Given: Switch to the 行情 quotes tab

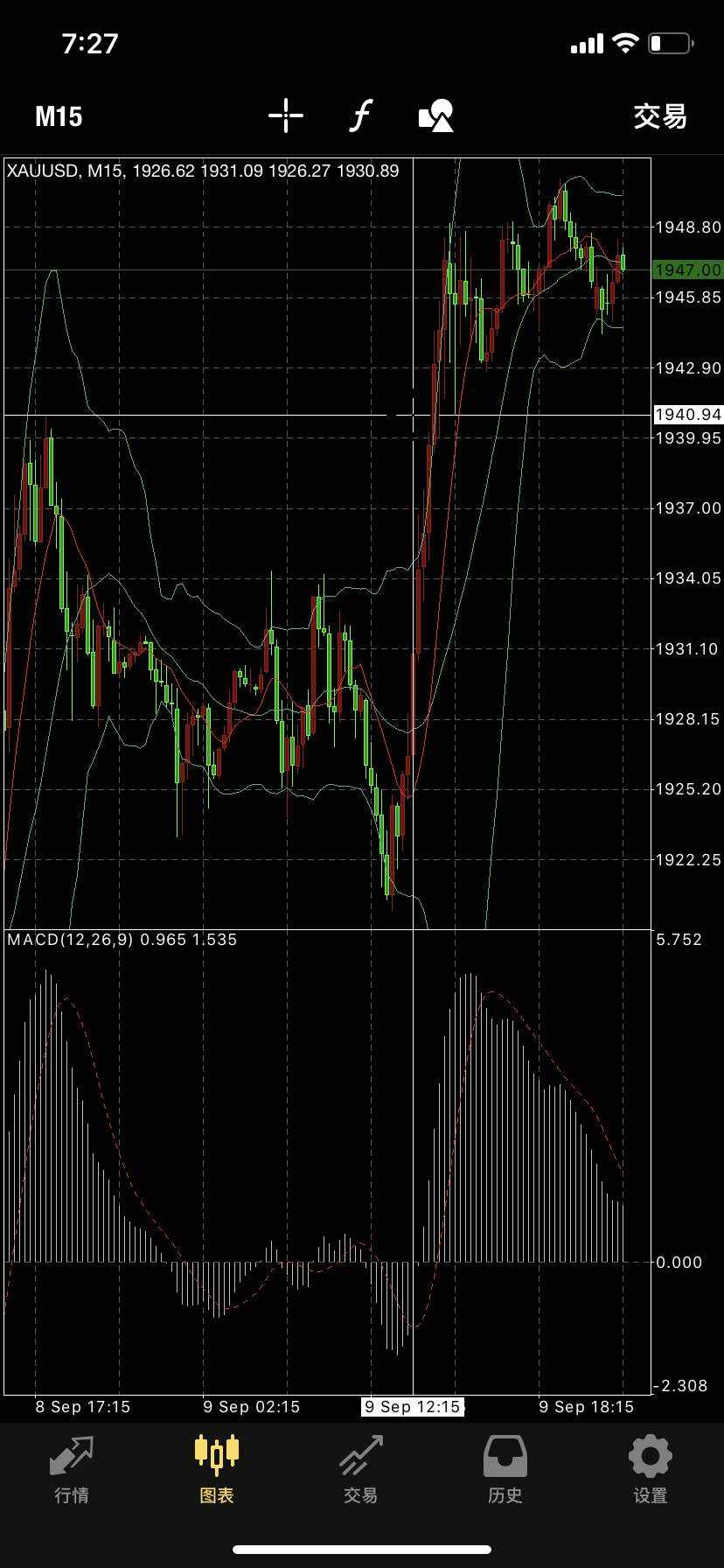Looking at the screenshot, I should pos(72,1469).
